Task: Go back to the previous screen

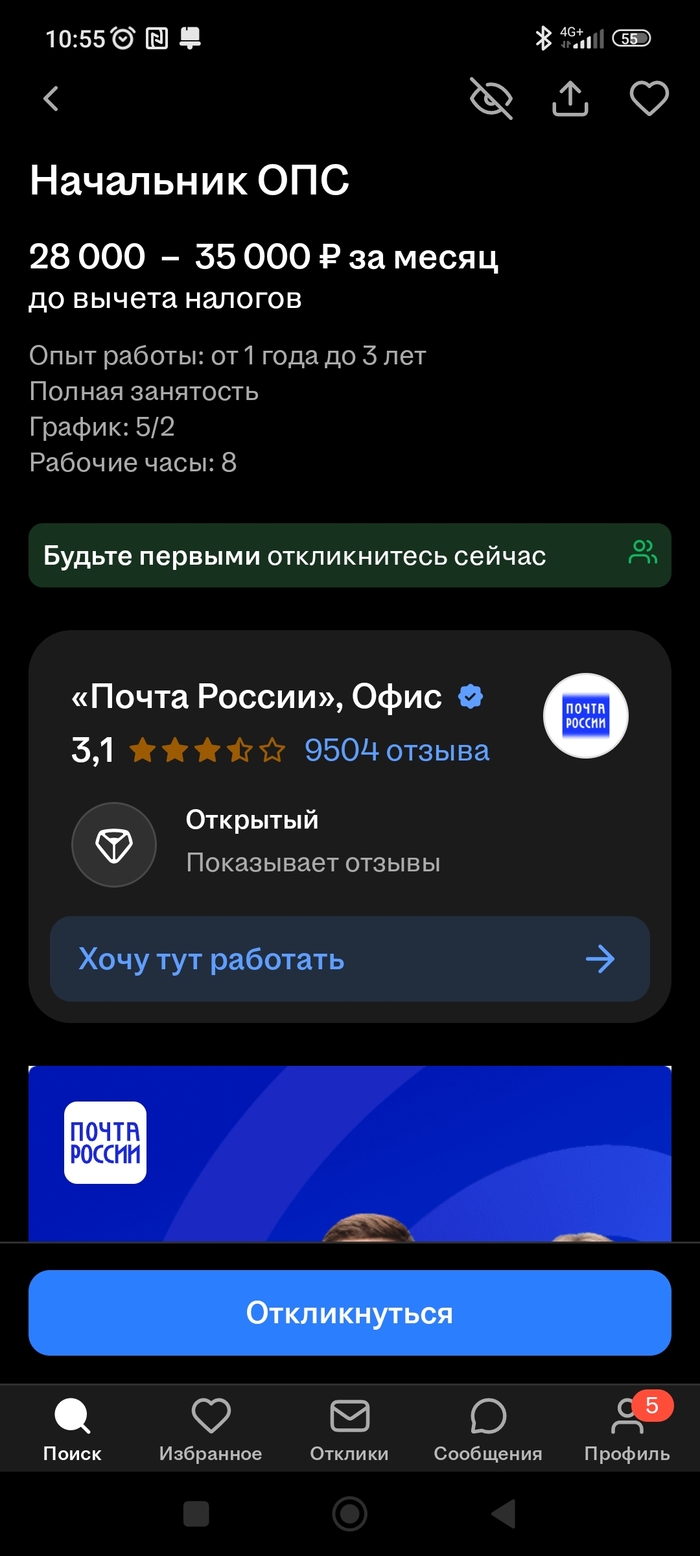Action: [x=52, y=98]
